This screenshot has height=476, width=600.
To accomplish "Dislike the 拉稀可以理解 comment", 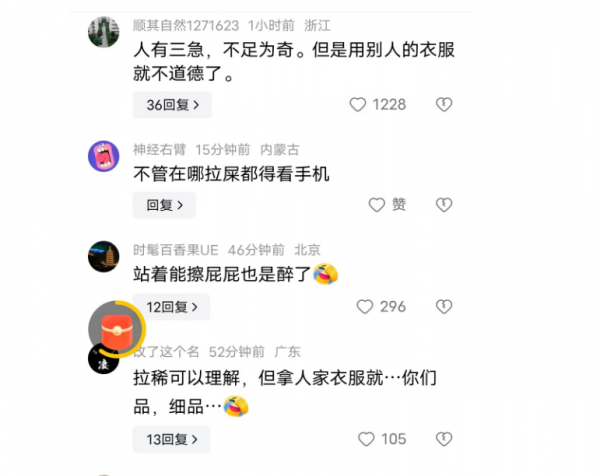I will click(x=444, y=439).
